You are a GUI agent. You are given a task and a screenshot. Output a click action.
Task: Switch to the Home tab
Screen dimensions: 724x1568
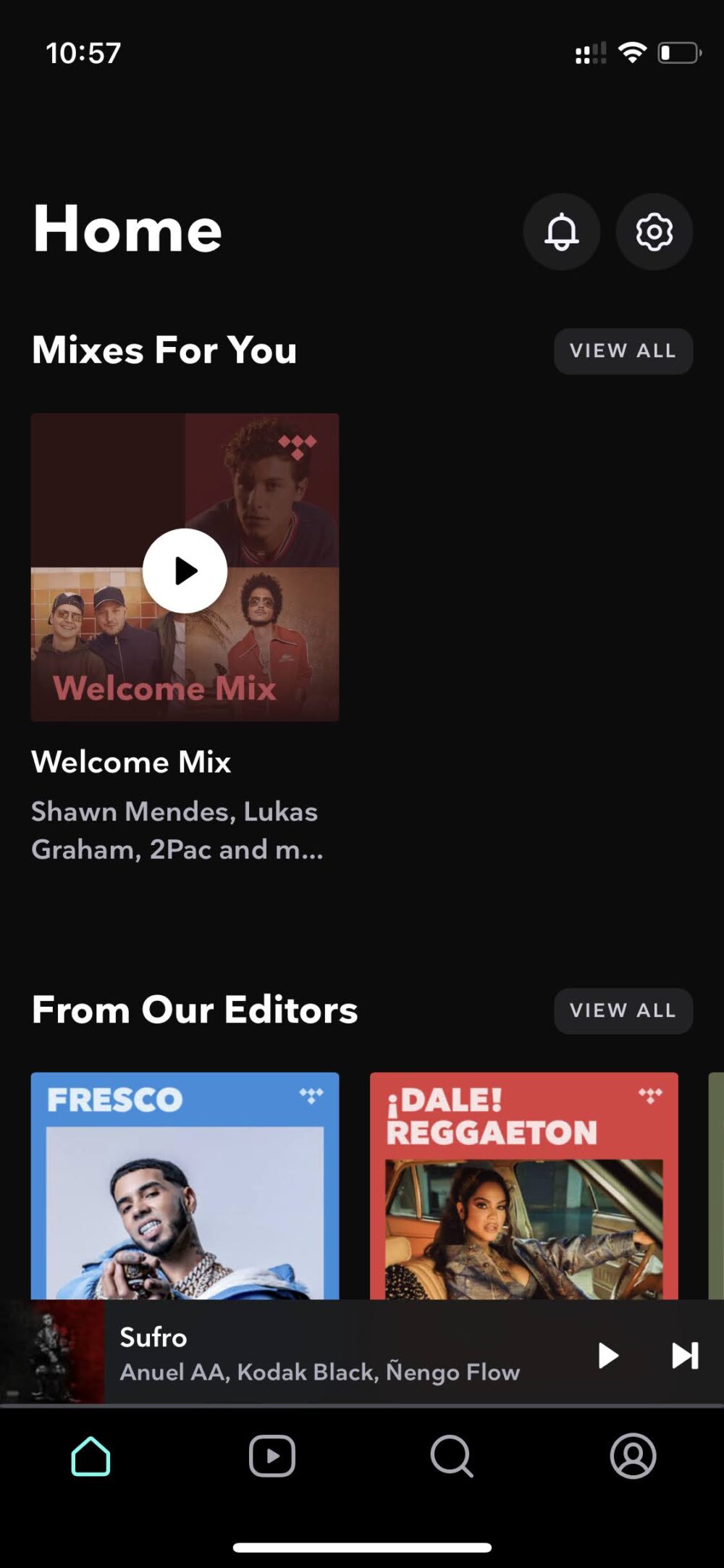point(90,1456)
